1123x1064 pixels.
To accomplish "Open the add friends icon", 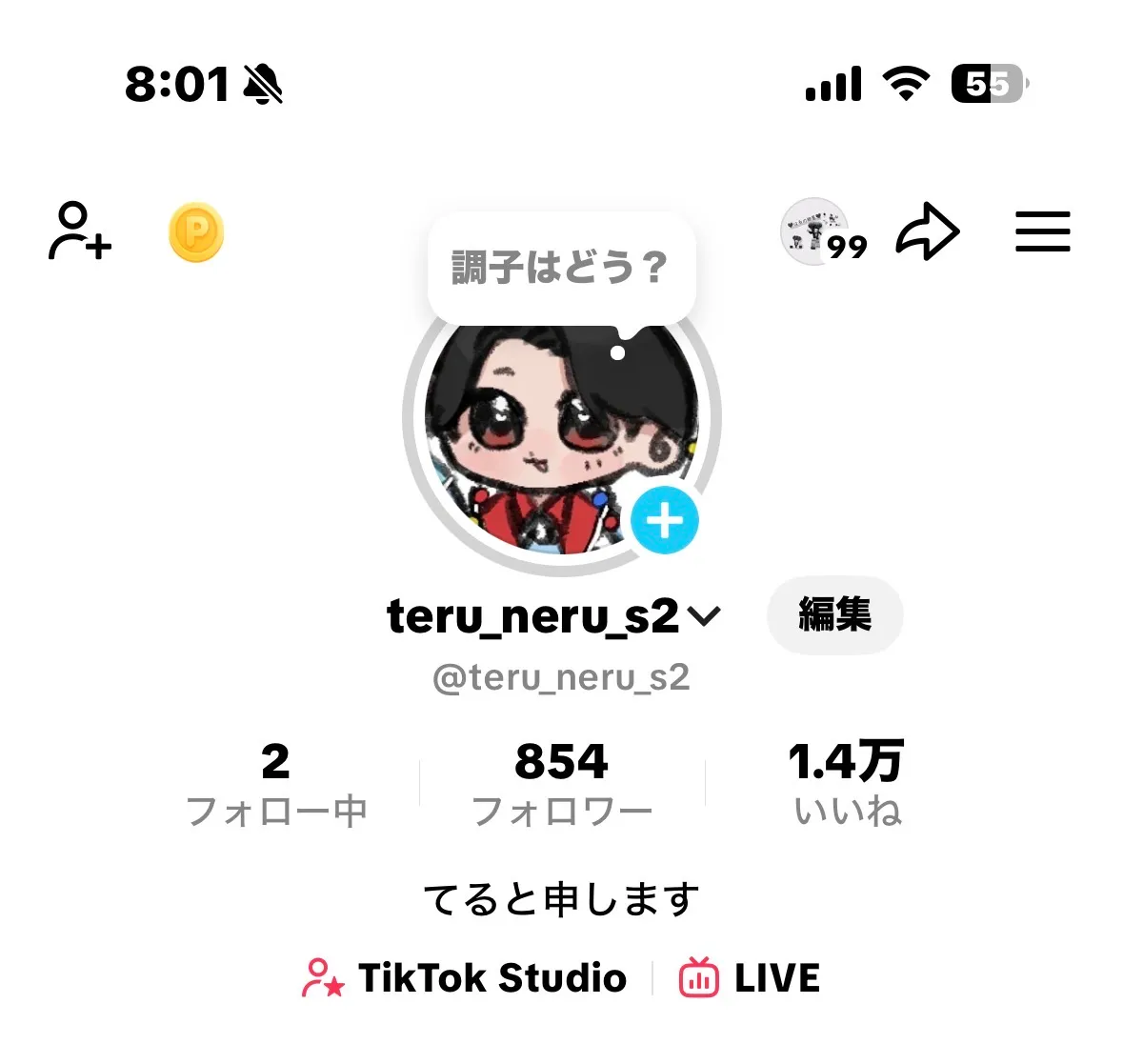I will click(x=80, y=231).
